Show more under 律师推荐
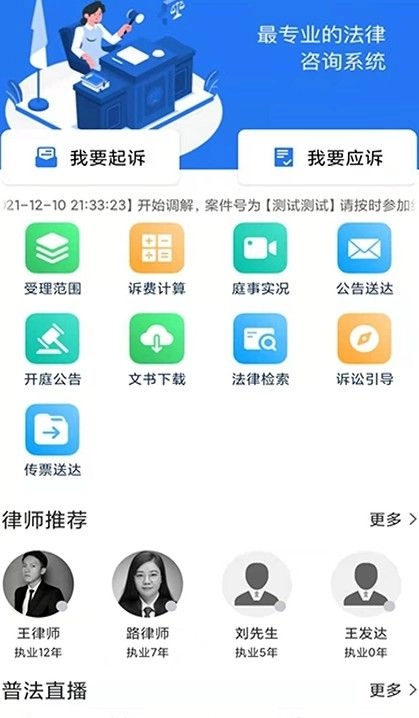The image size is (419, 718). click(393, 519)
